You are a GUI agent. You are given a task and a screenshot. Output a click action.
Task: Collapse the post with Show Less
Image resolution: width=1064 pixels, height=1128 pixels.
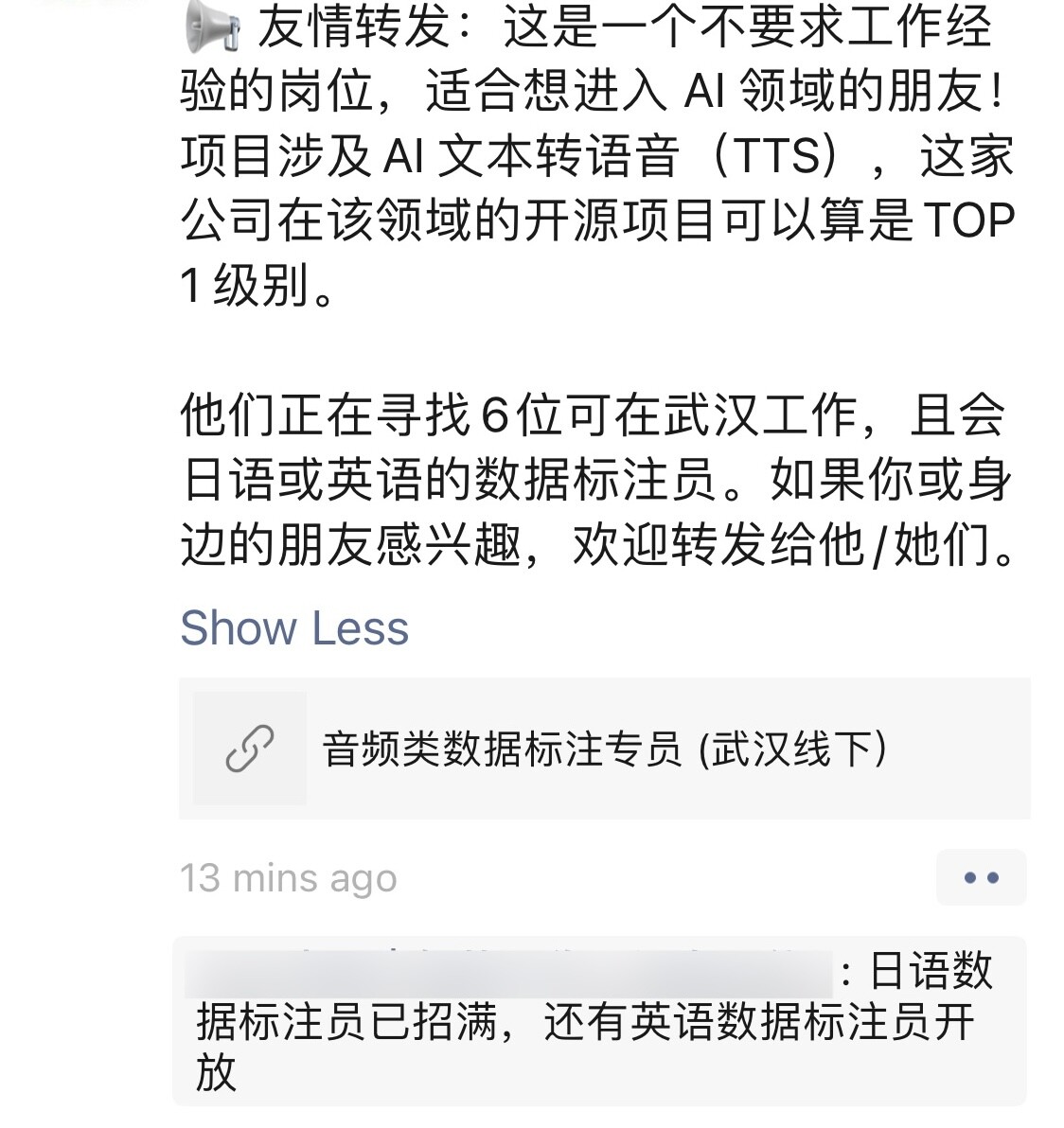294,628
